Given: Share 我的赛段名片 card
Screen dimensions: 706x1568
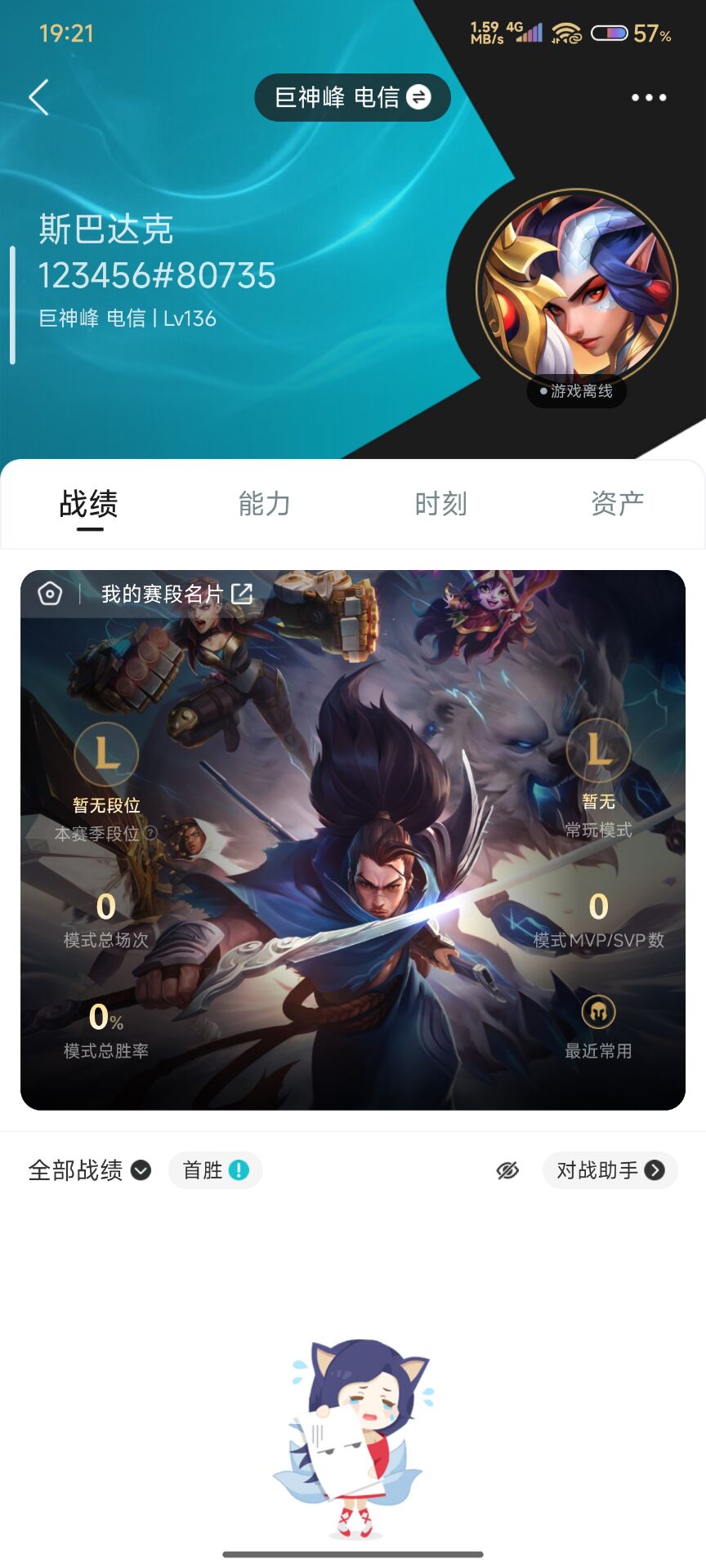Looking at the screenshot, I should pos(242,594).
